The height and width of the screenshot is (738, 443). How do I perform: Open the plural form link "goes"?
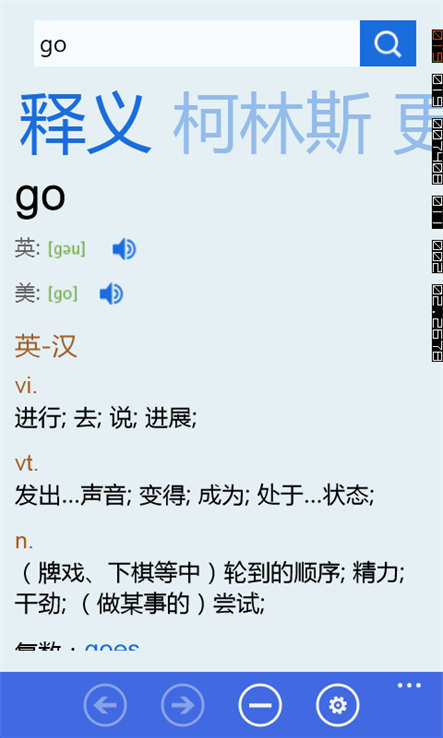point(112,645)
